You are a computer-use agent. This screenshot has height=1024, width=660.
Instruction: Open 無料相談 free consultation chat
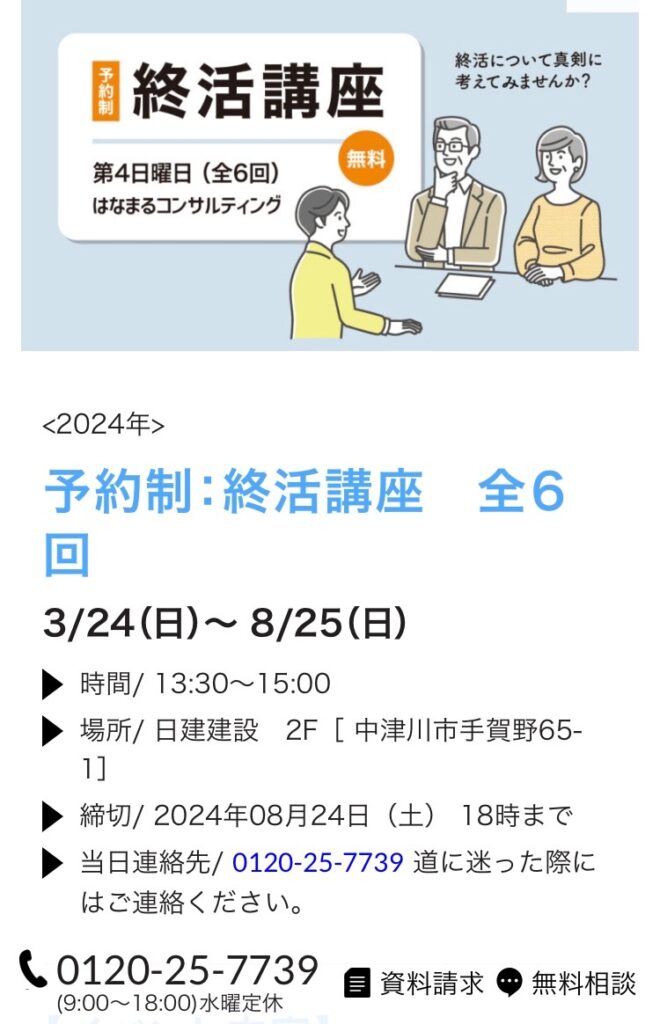[x=566, y=983]
